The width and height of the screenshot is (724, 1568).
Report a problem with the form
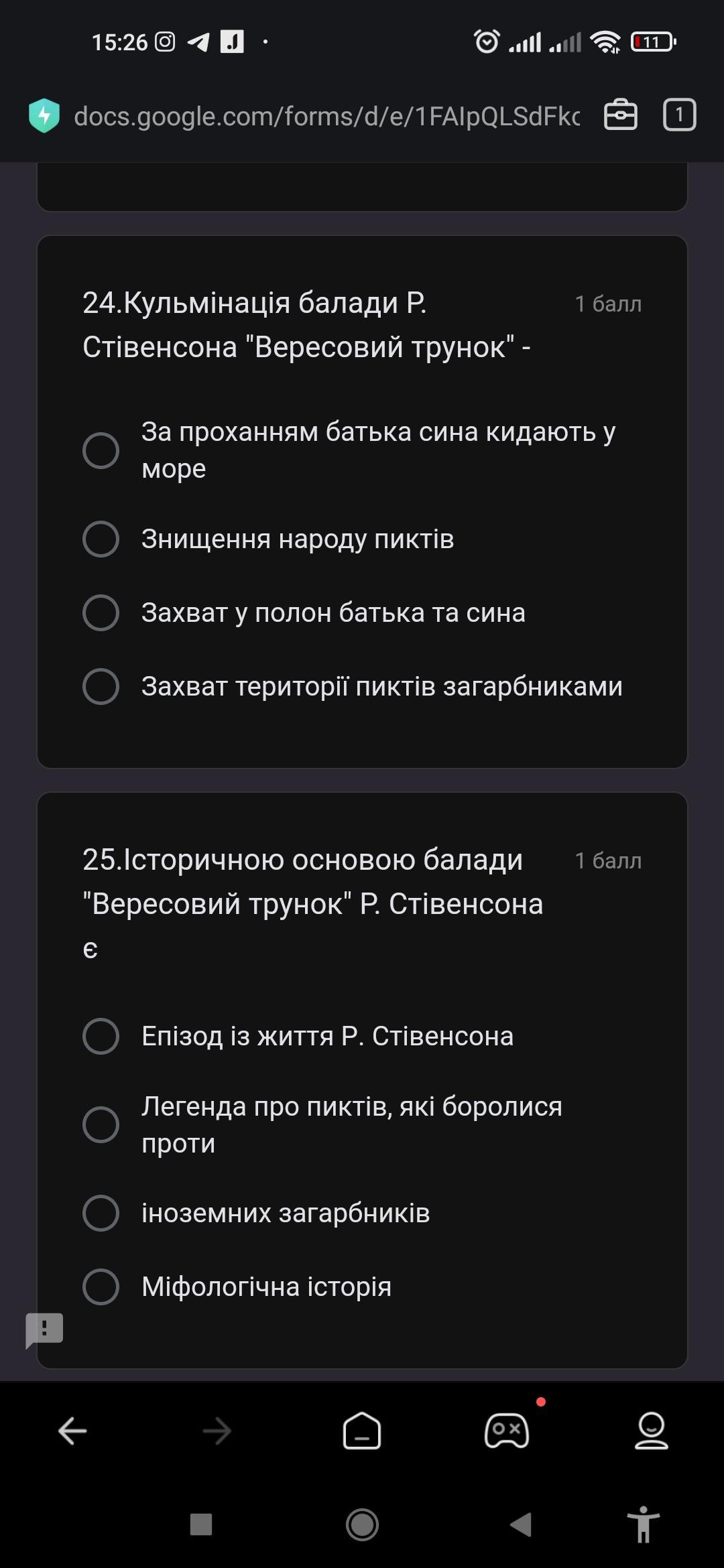[x=44, y=1330]
